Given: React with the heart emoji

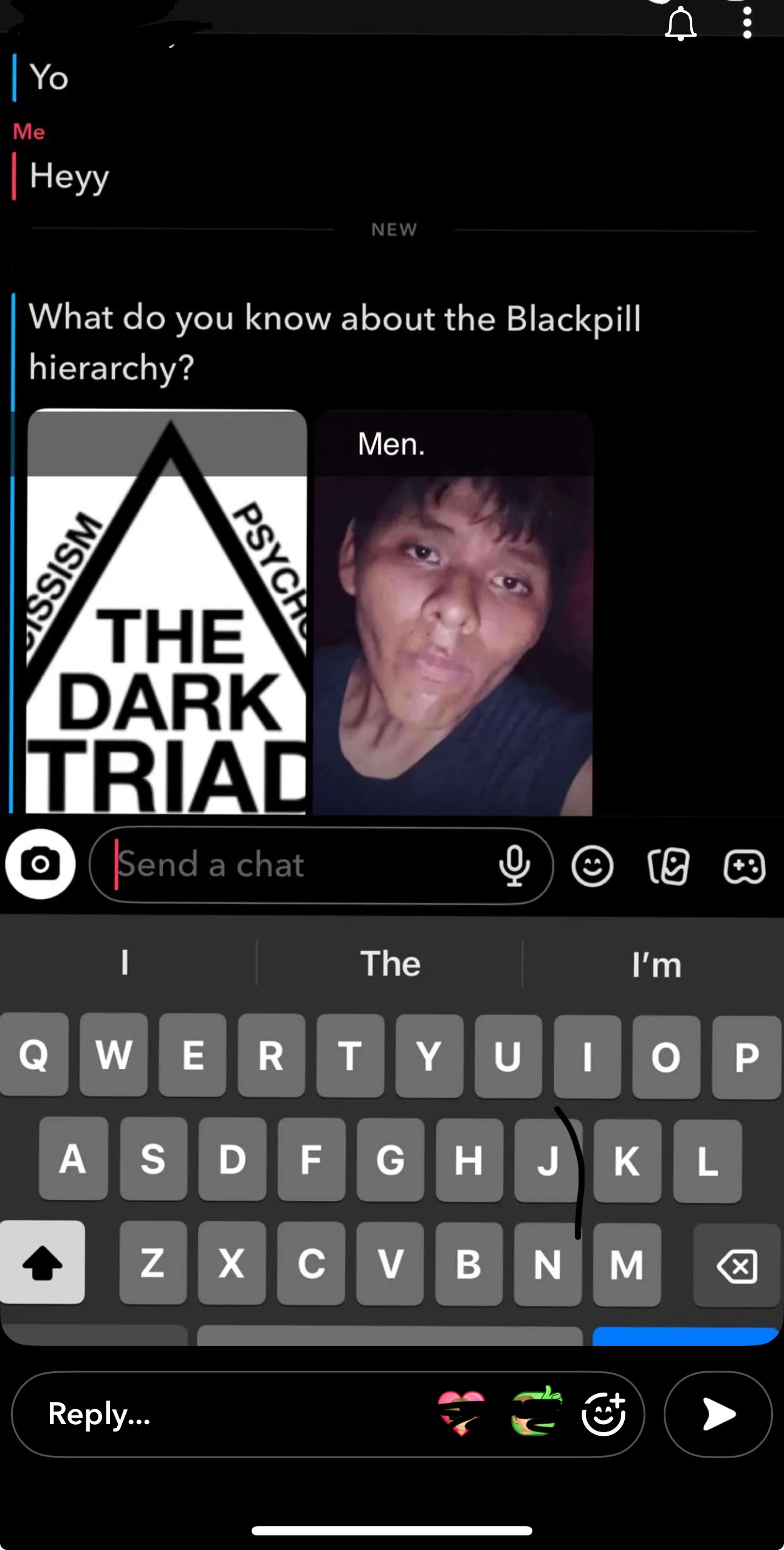Looking at the screenshot, I should coord(461,1413).
